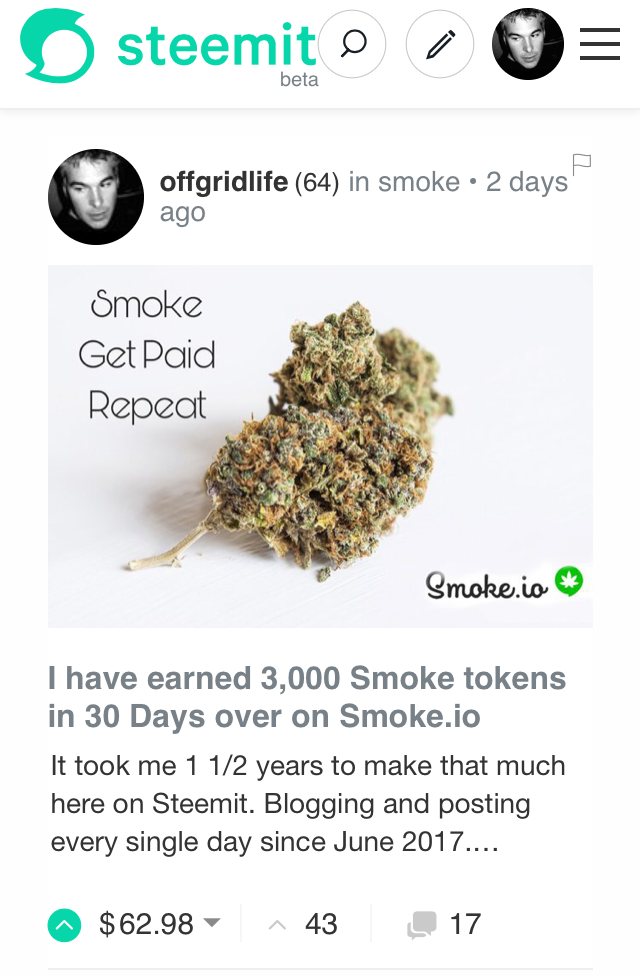This screenshot has height=976, width=640.
Task: Go to Steemit home via logo
Action: pyautogui.click(x=169, y=45)
